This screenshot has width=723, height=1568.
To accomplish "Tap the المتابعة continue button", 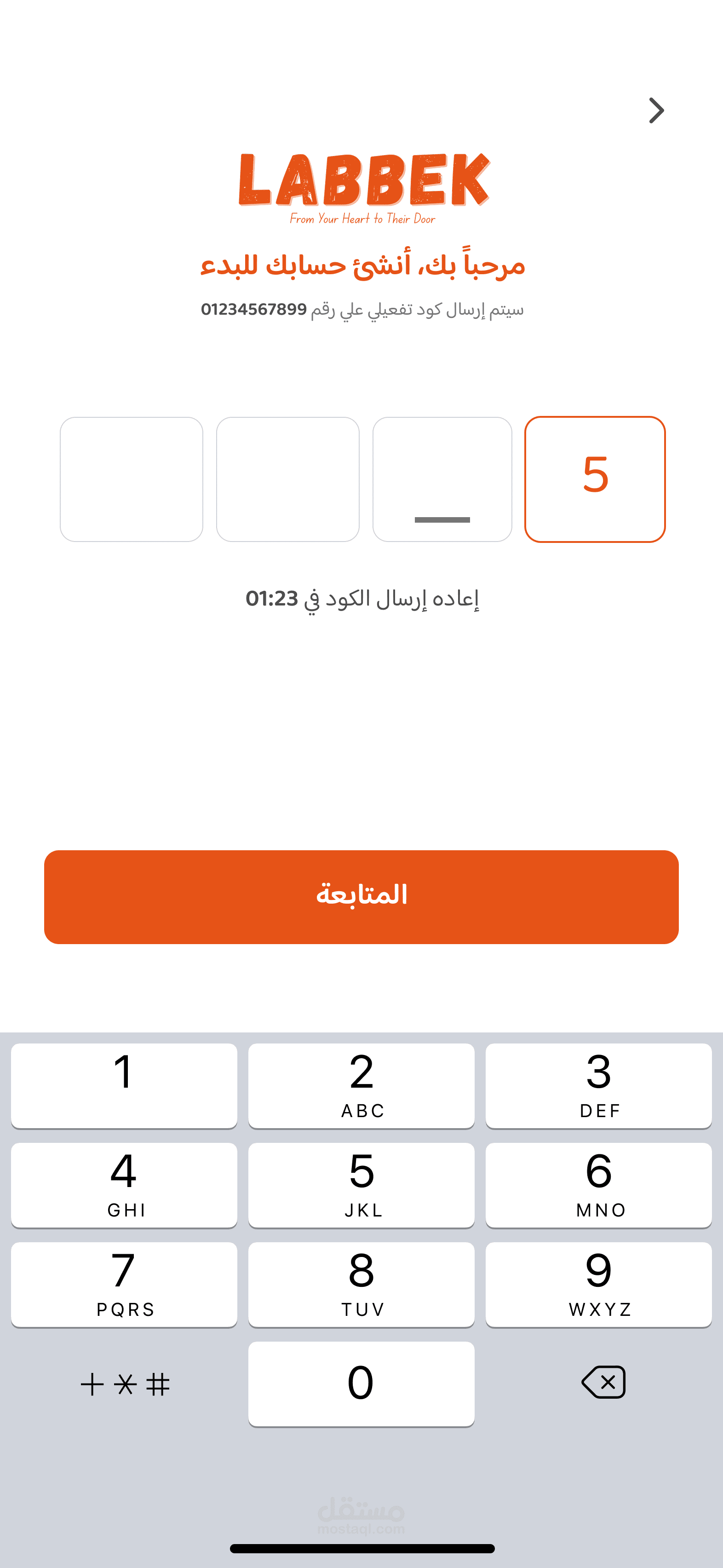I will 361,897.
